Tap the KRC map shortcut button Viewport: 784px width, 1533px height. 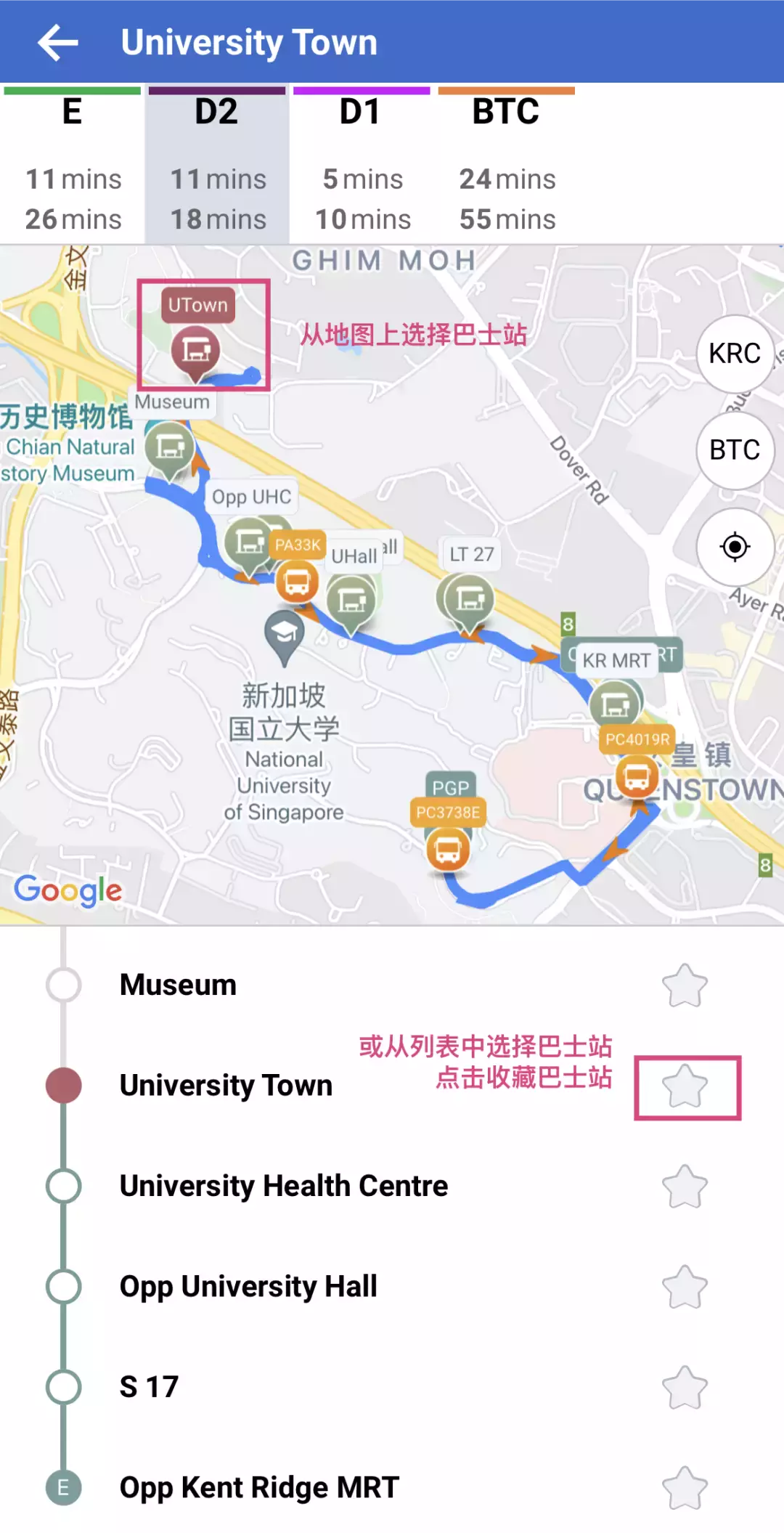(x=735, y=354)
